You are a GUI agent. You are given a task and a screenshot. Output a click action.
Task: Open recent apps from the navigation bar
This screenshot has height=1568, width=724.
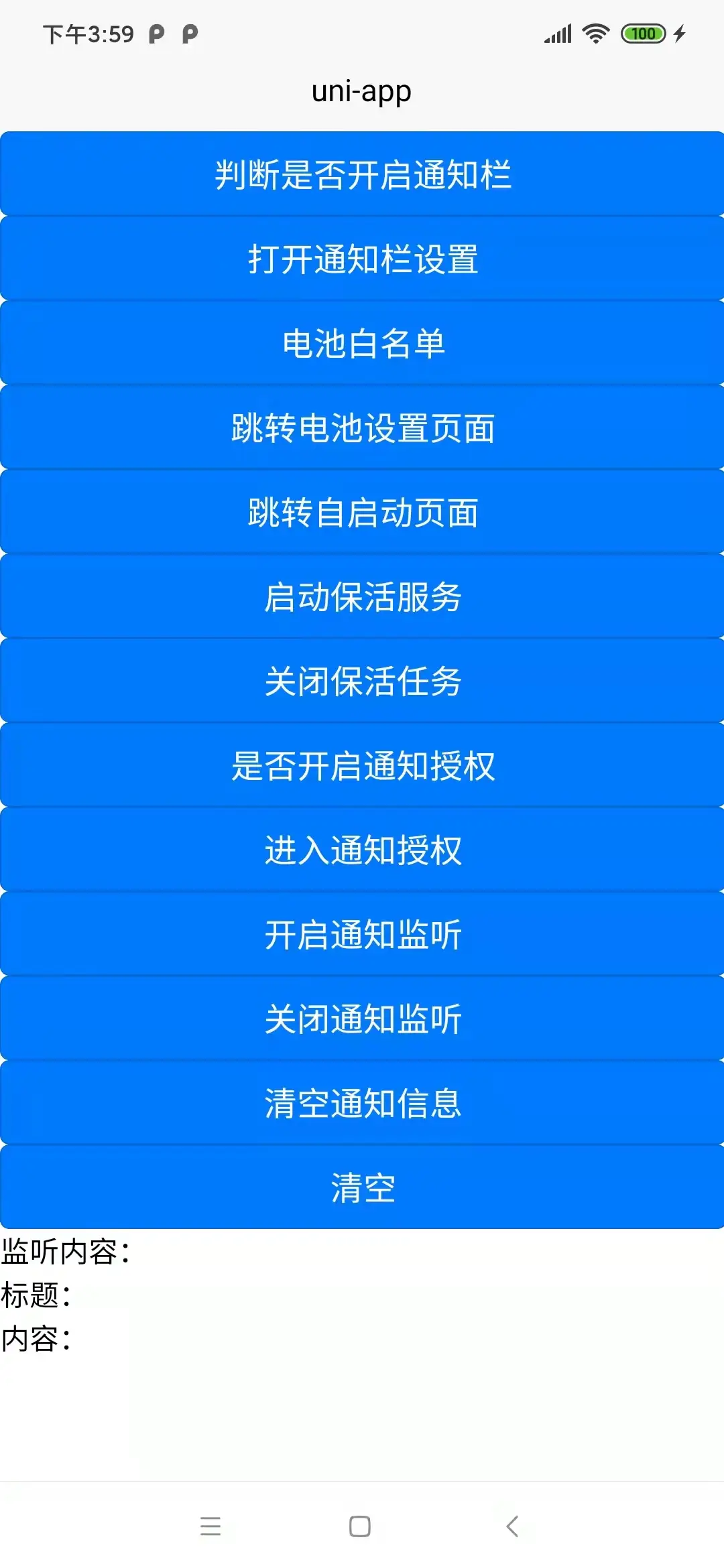tap(210, 1526)
